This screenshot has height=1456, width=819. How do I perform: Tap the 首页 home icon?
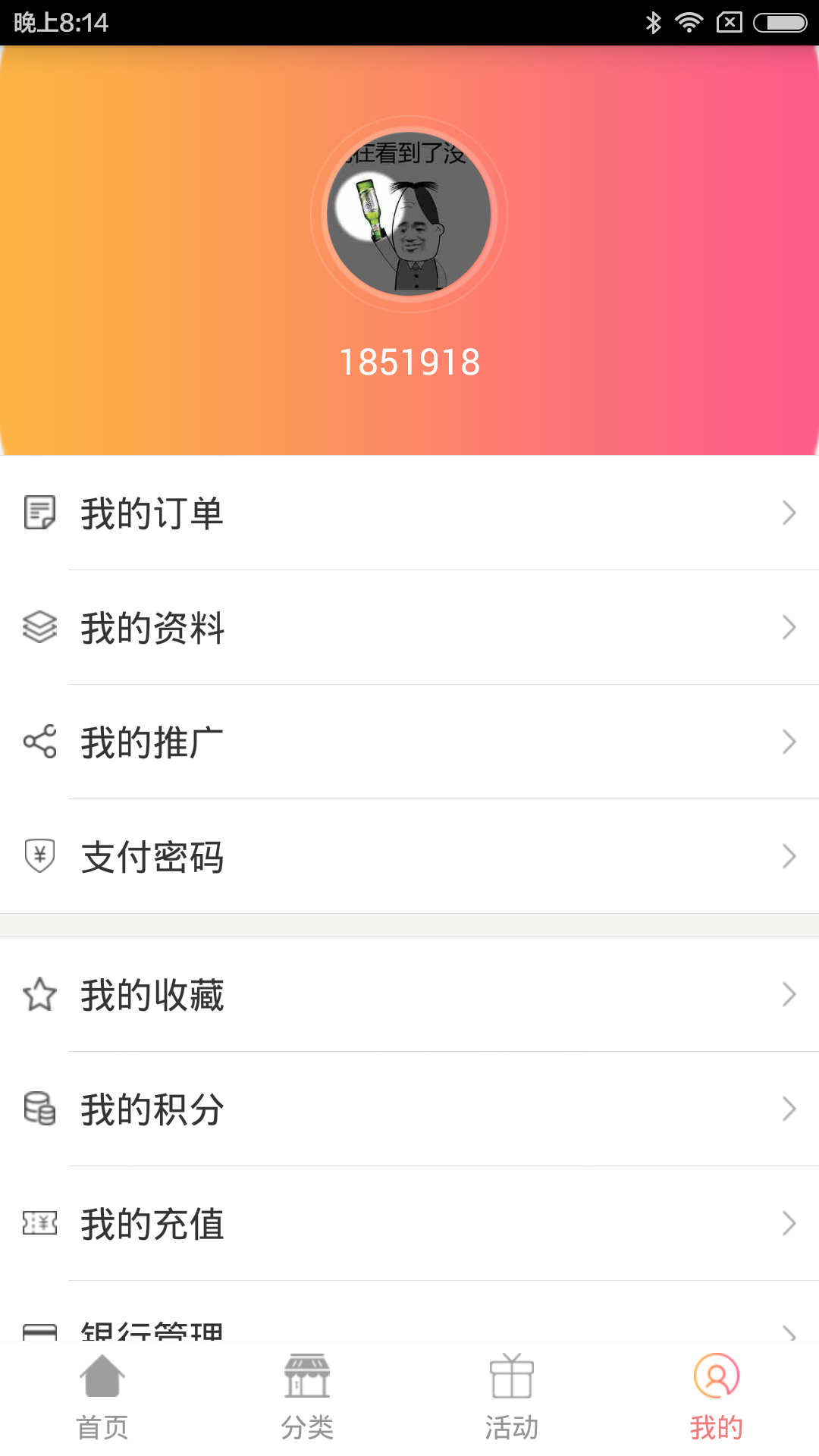tap(102, 1385)
